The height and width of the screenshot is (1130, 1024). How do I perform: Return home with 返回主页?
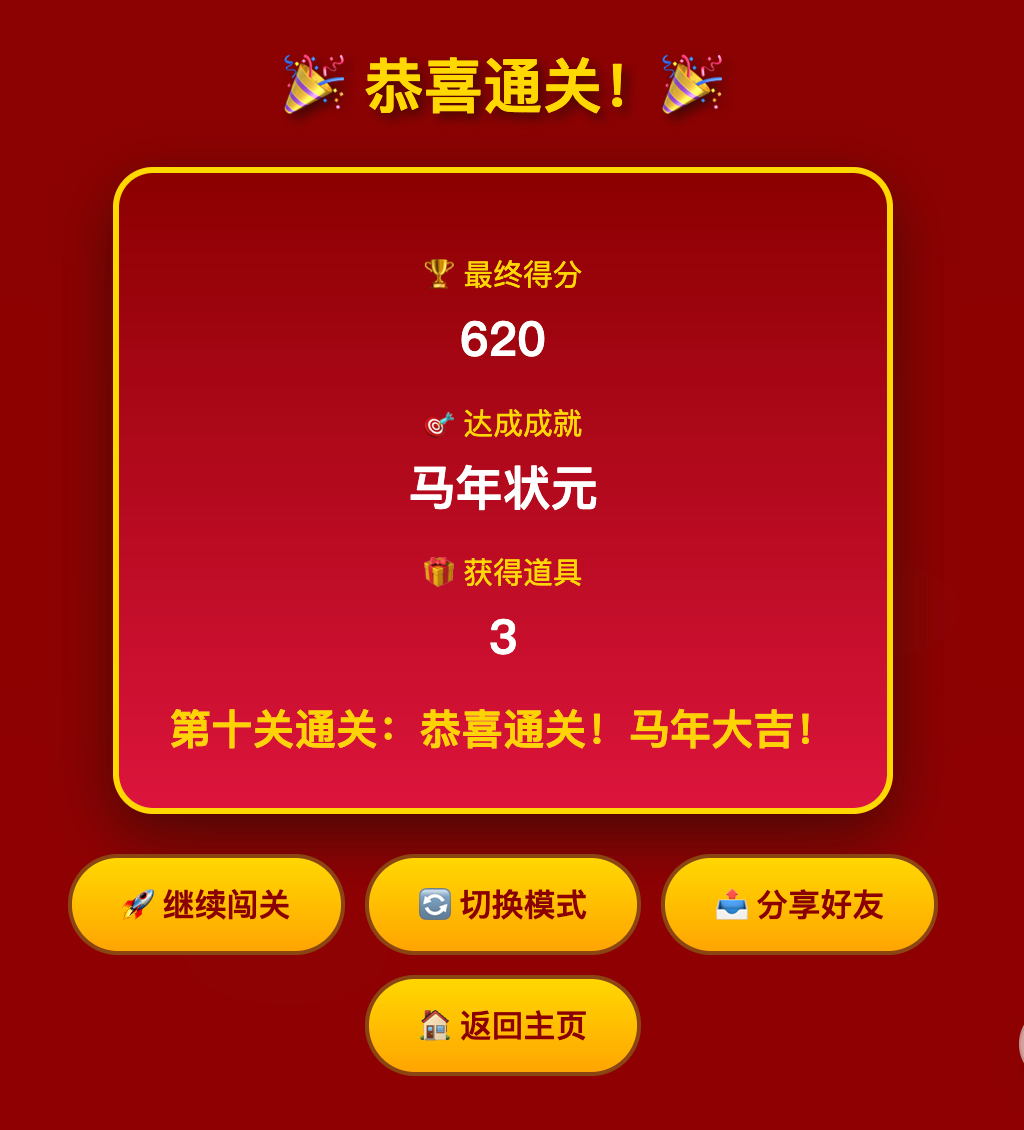coord(502,1025)
